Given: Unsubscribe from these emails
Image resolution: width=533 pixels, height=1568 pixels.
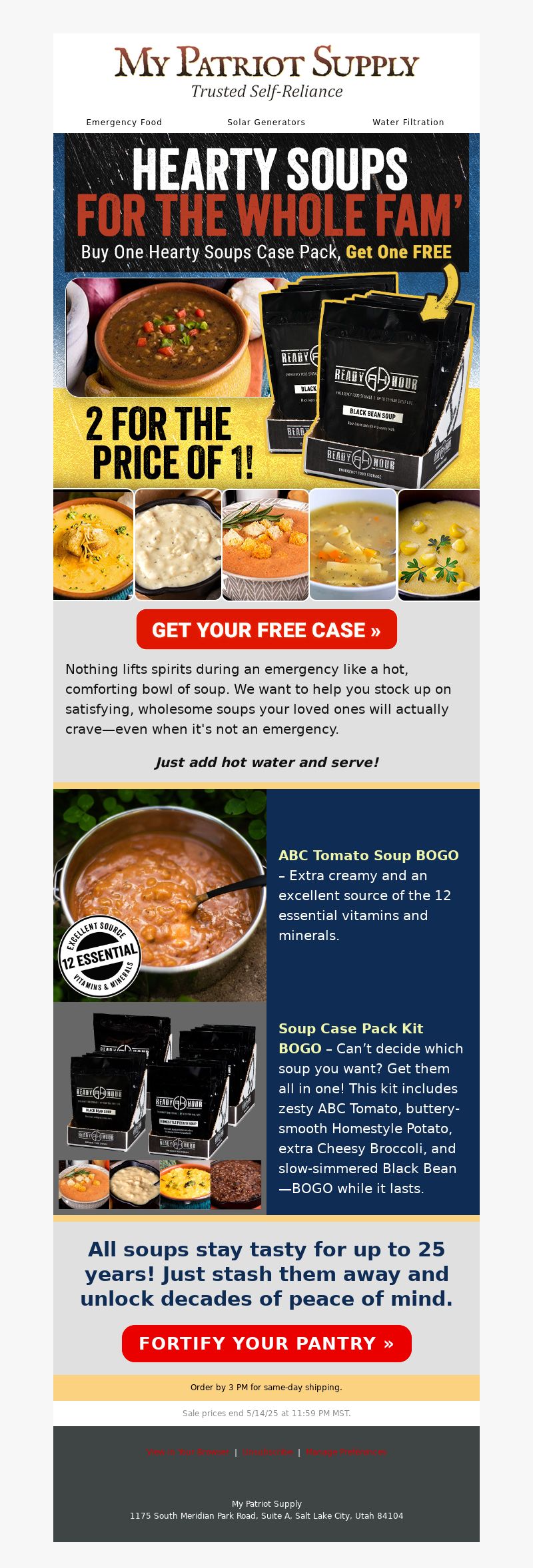Looking at the screenshot, I should (268, 1452).
